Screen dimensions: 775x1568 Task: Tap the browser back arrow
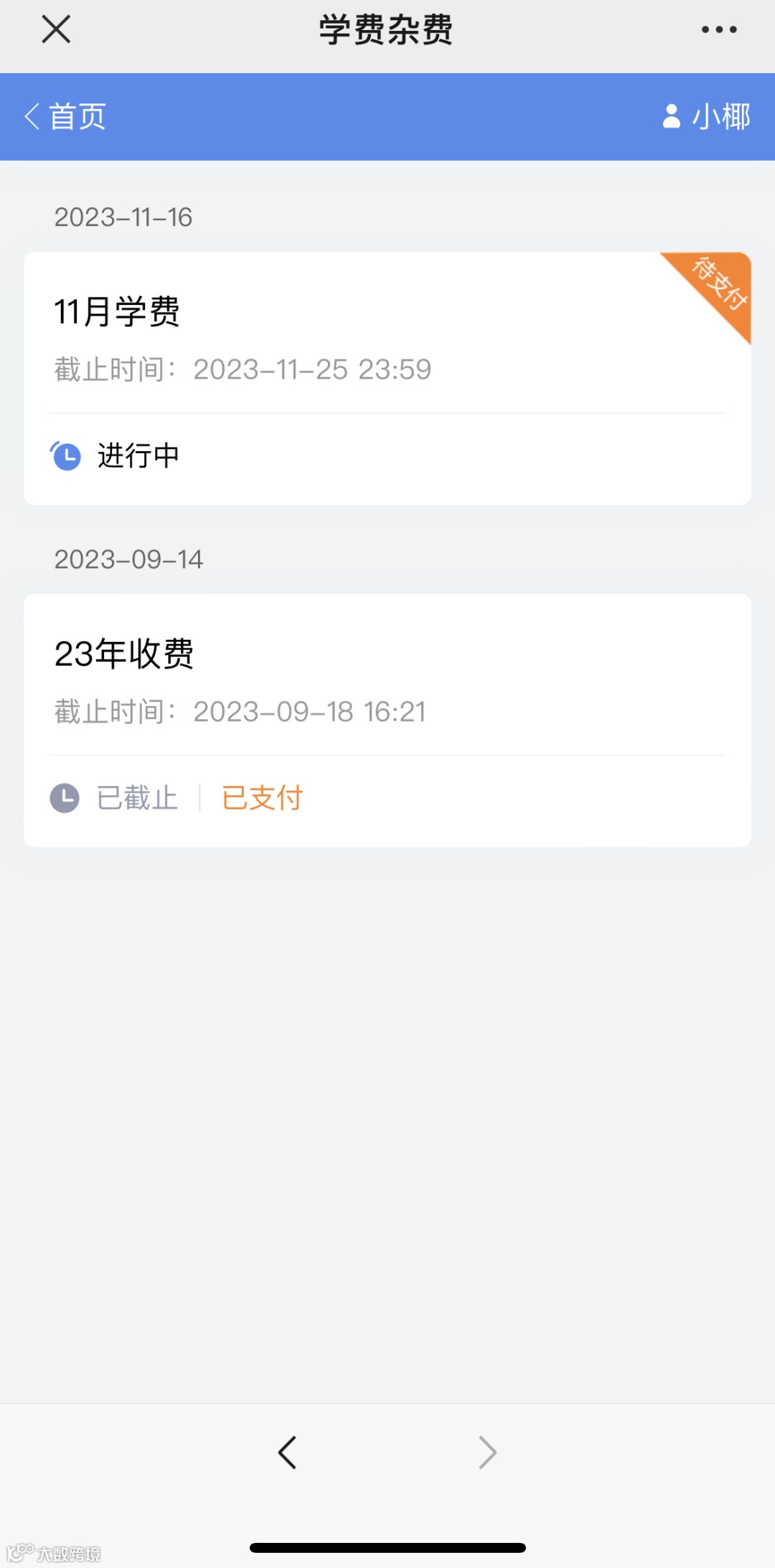288,1453
